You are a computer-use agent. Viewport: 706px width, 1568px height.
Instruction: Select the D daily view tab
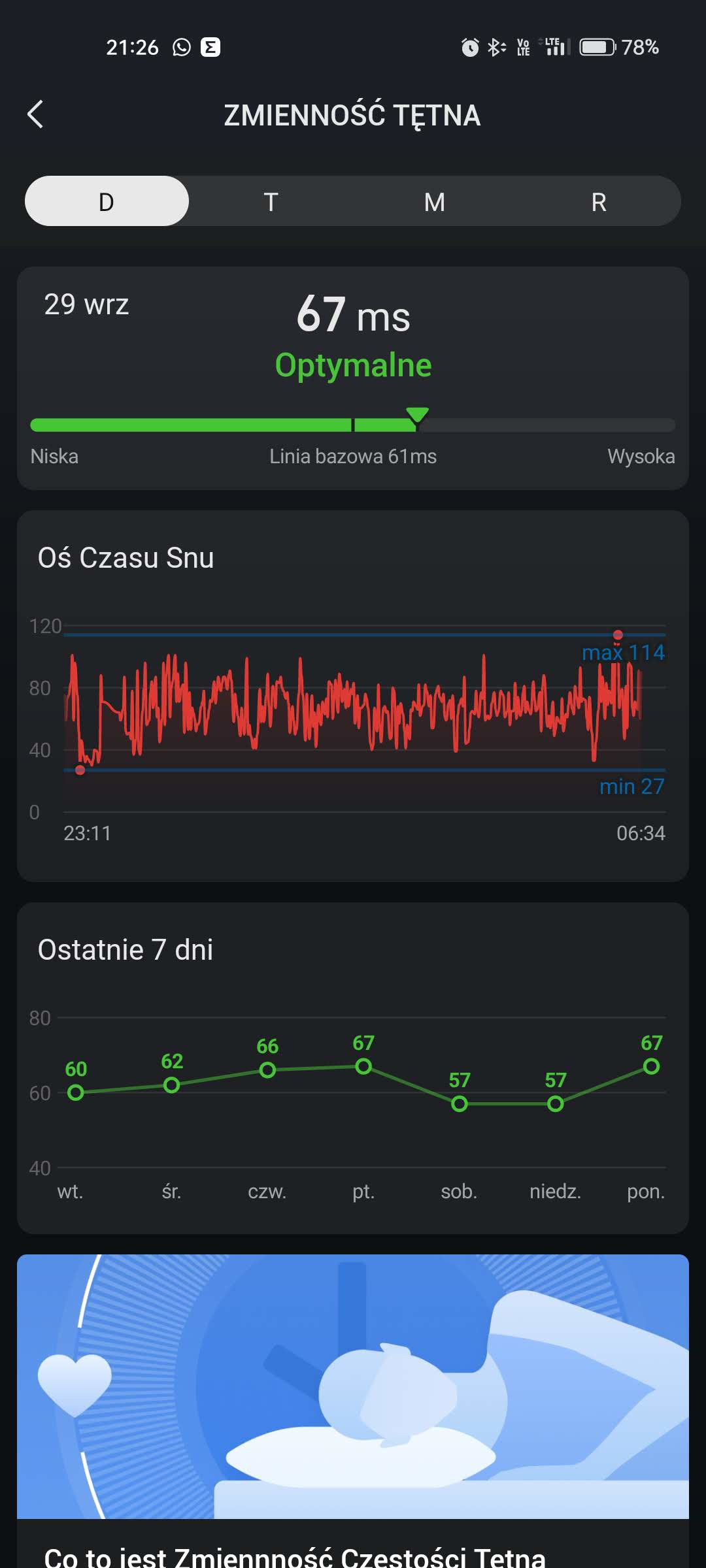point(107,201)
